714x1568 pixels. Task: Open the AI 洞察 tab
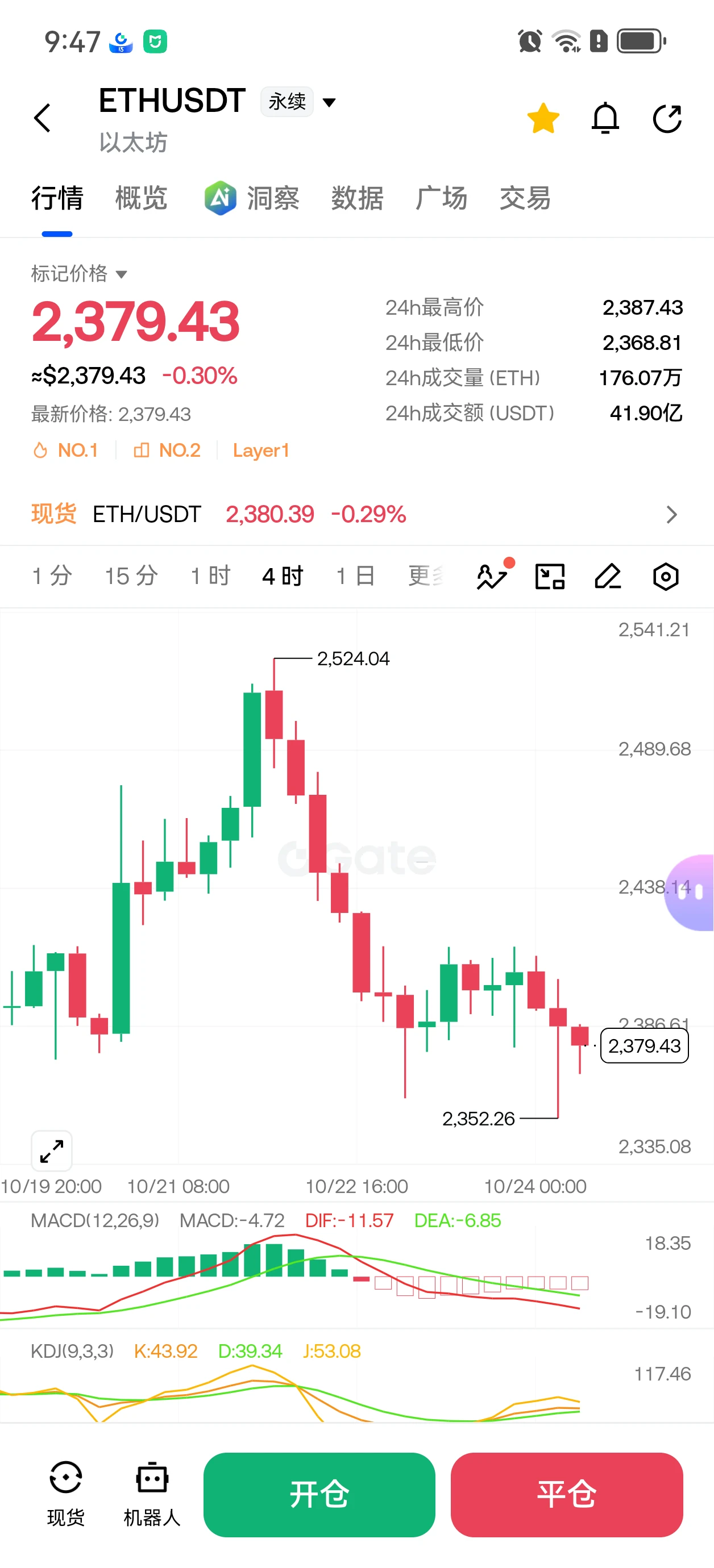point(252,198)
